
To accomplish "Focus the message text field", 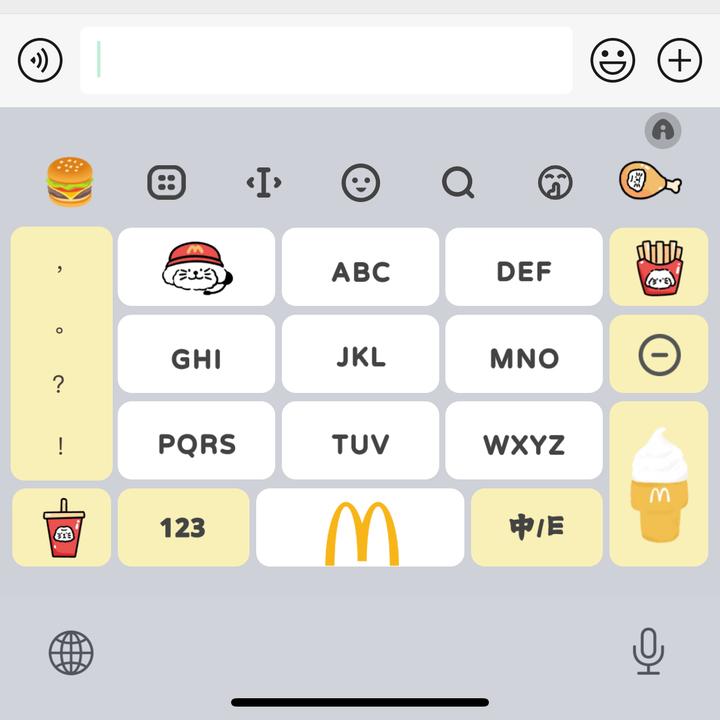I will [326, 60].
